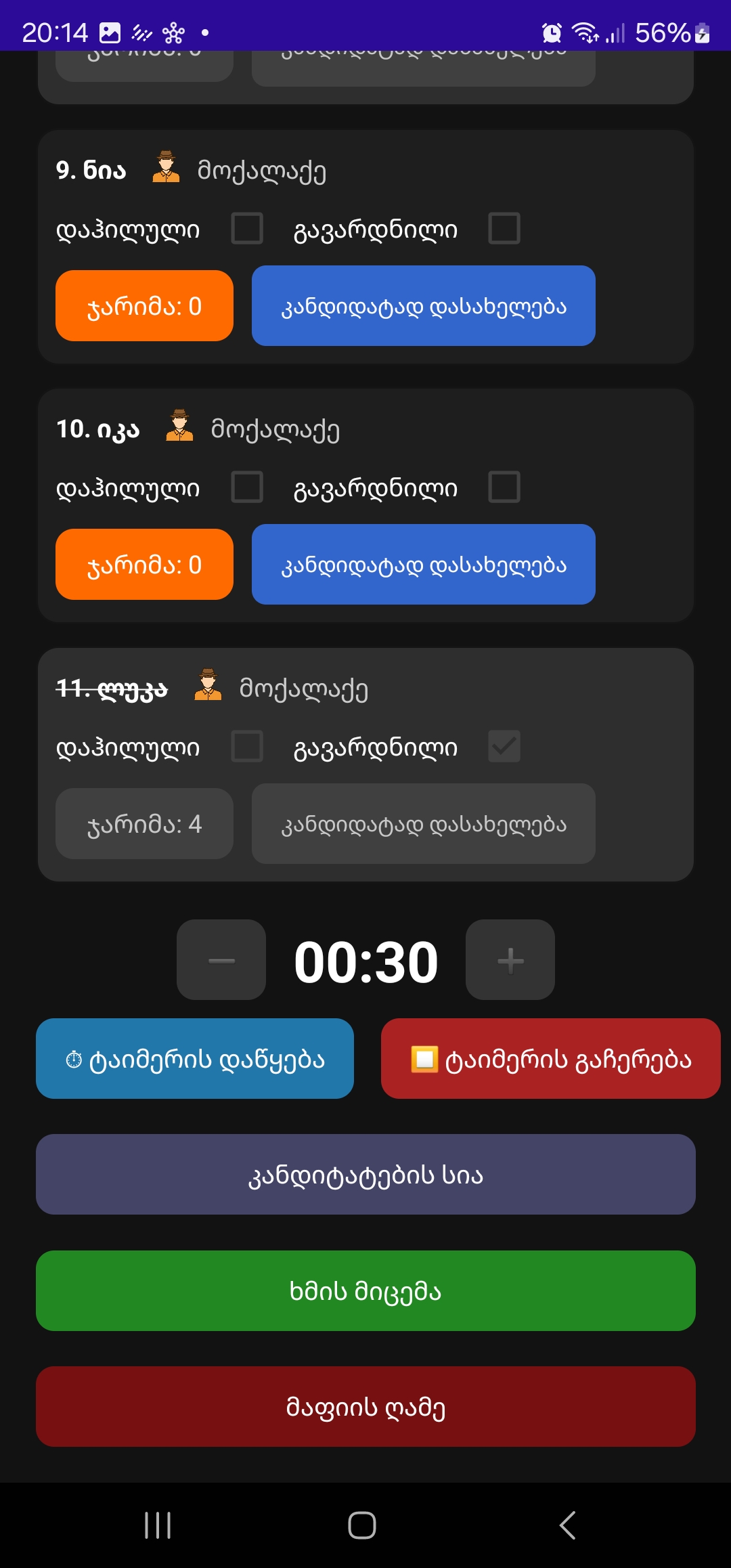
Task: Stop the timer with ტაიმერის გაჩერება
Action: [551, 1059]
